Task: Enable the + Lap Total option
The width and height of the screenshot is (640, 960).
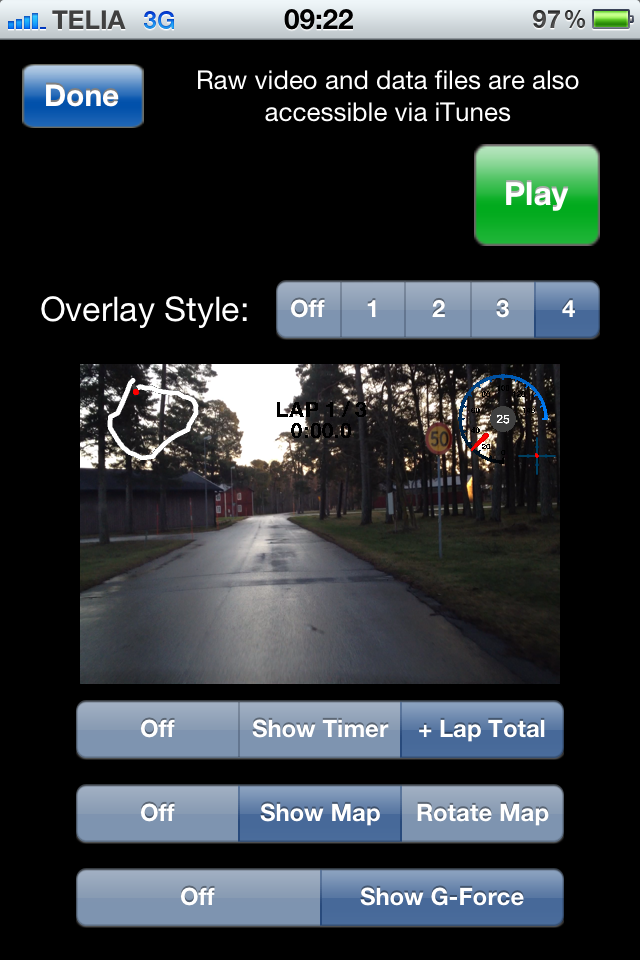Action: click(482, 729)
